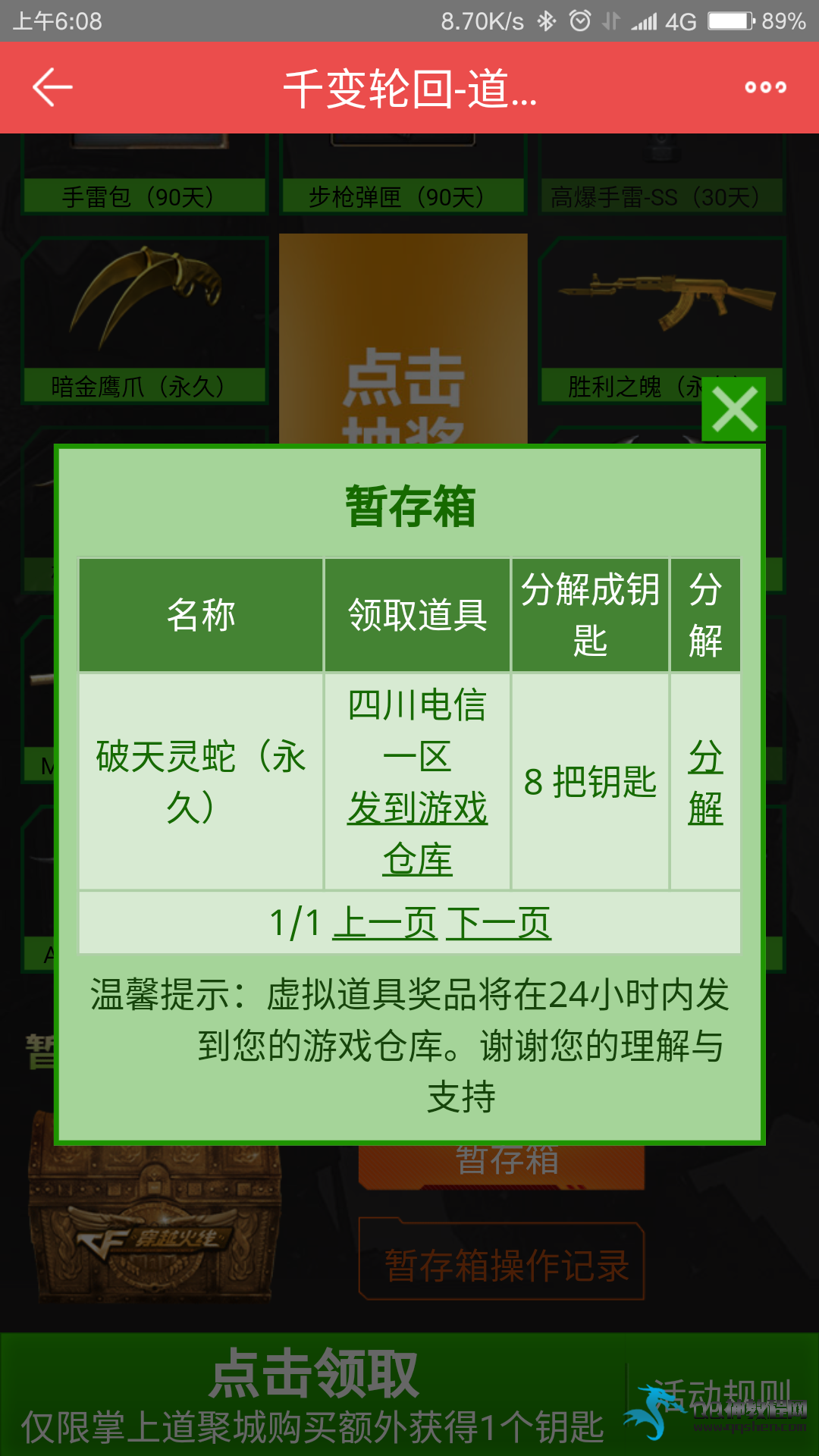This screenshot has height=1456, width=819.
Task: Go back using the top-left arrow
Action: coord(52,88)
